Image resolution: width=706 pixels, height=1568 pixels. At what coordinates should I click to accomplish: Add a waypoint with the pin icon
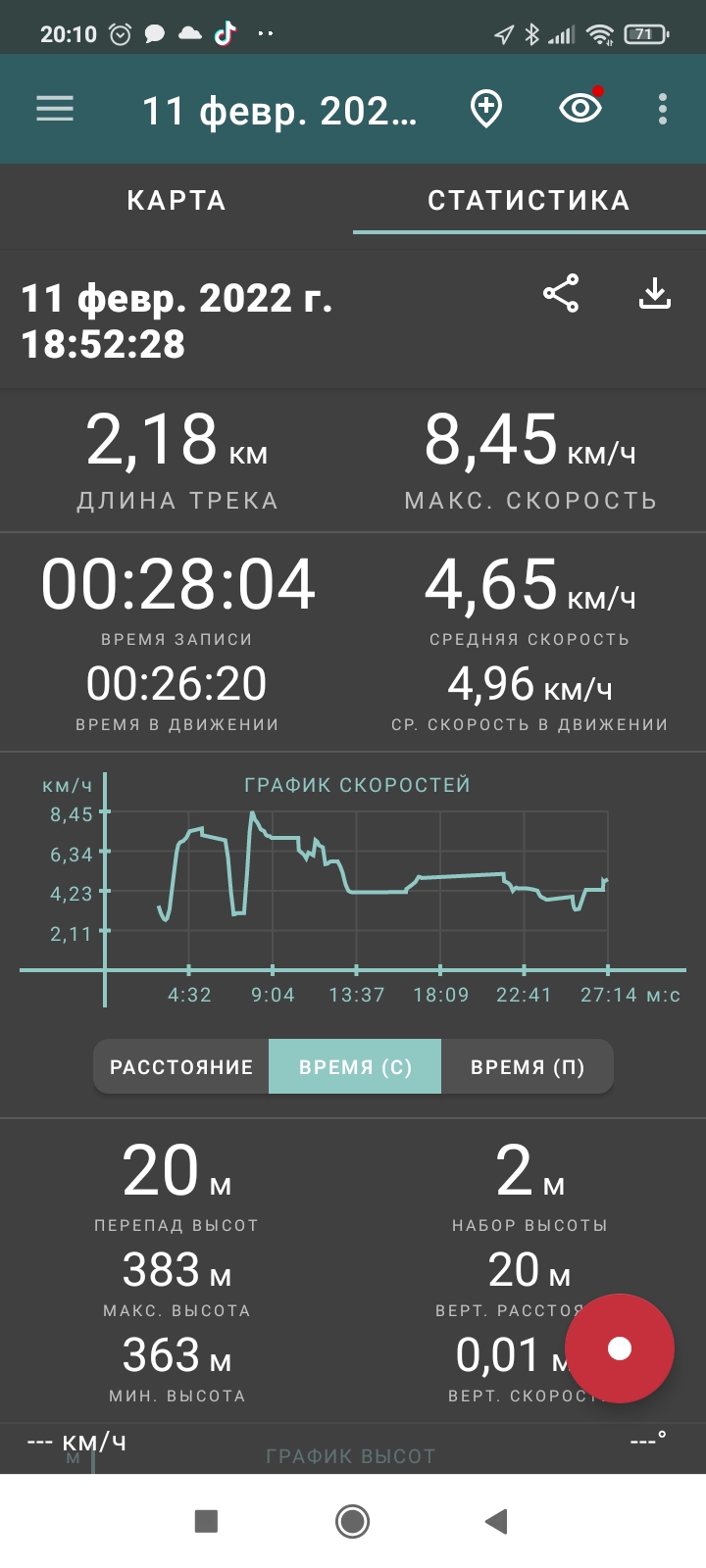pyautogui.click(x=486, y=109)
